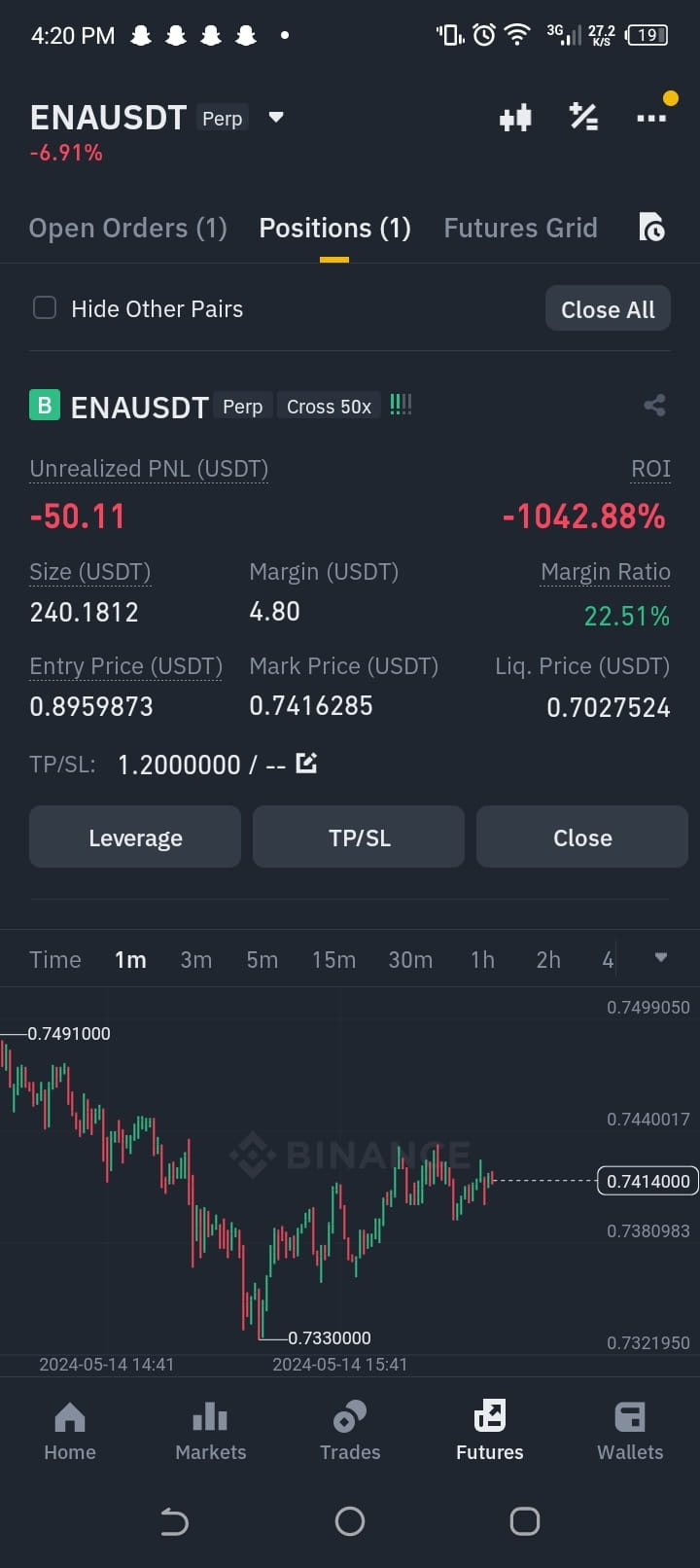Open the Futures Grid tab
Image resolution: width=700 pixels, height=1568 pixels.
coord(520,227)
